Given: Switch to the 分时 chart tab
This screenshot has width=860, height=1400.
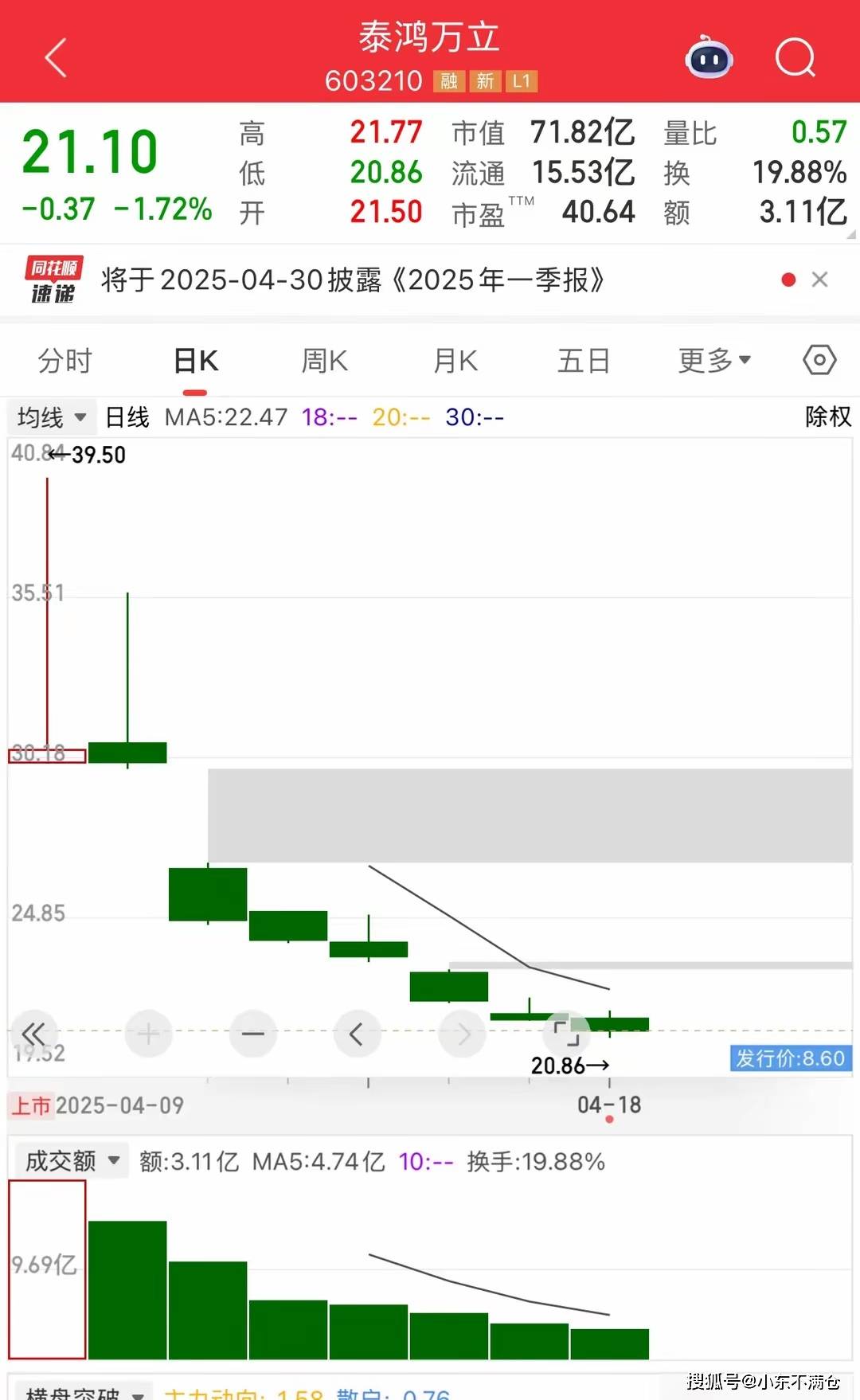Looking at the screenshot, I should [65, 361].
